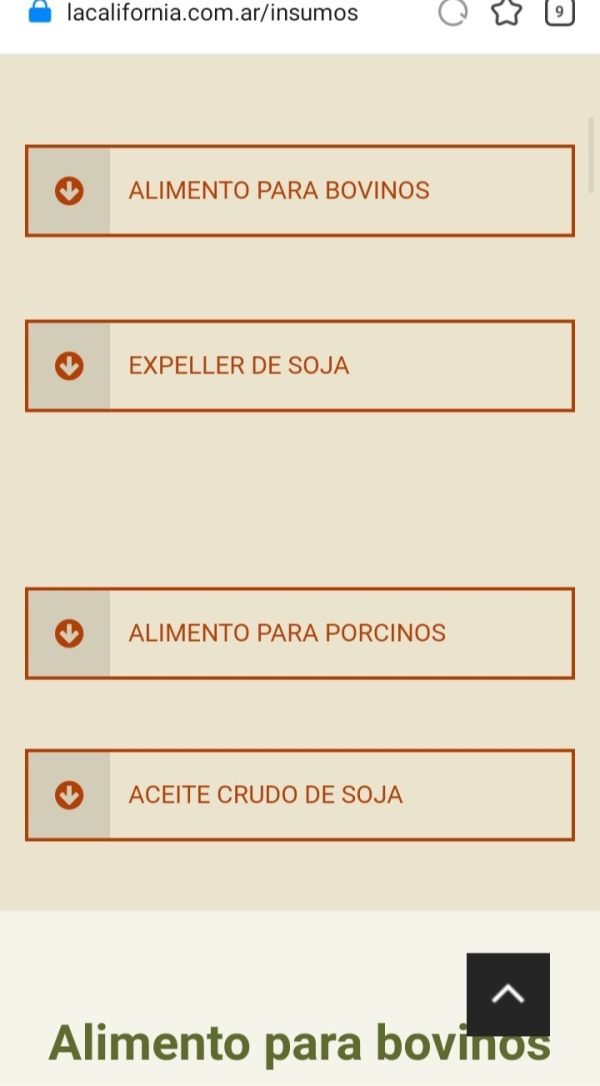Screen dimensions: 600x1086
Task: Select Aceite crudo de soja
Action: (x=299, y=794)
